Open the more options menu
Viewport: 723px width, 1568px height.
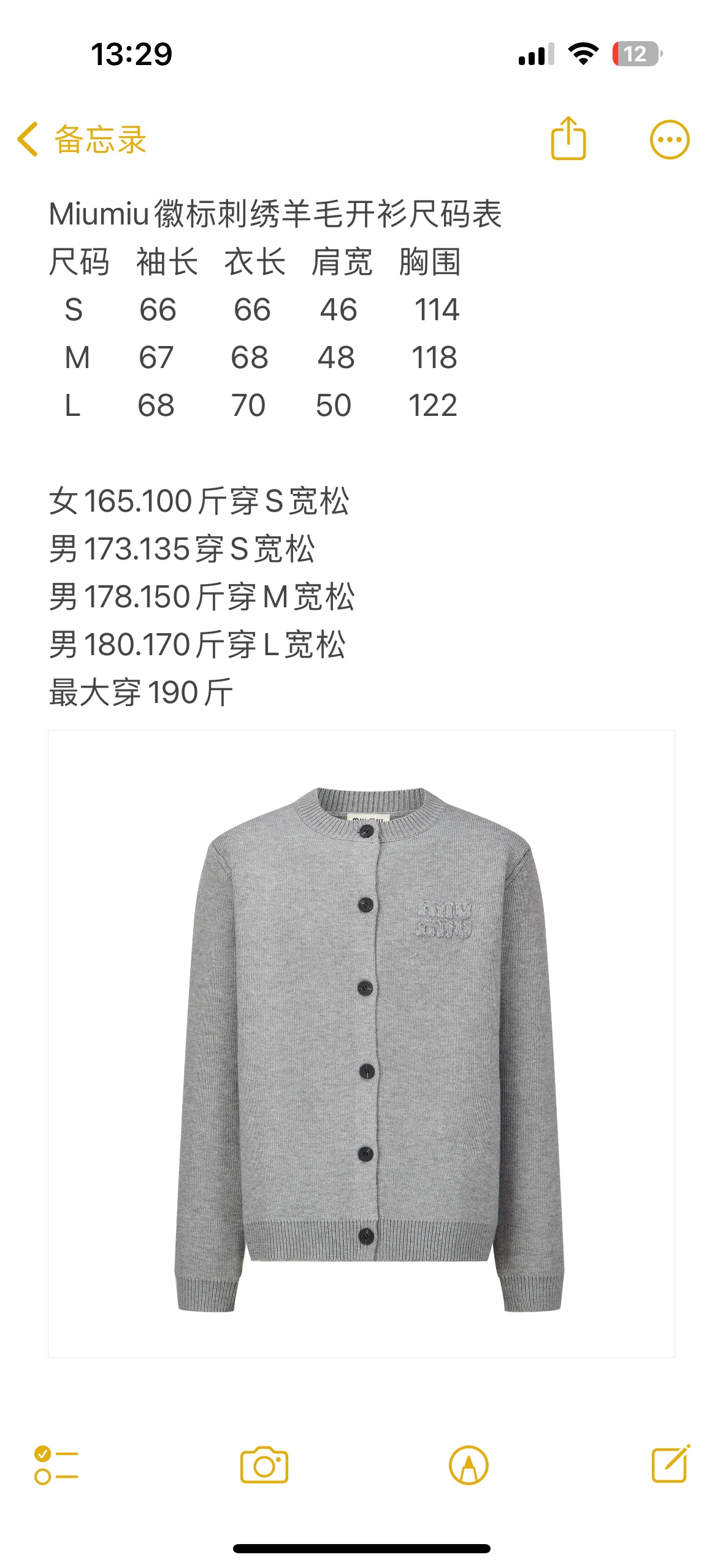[669, 140]
